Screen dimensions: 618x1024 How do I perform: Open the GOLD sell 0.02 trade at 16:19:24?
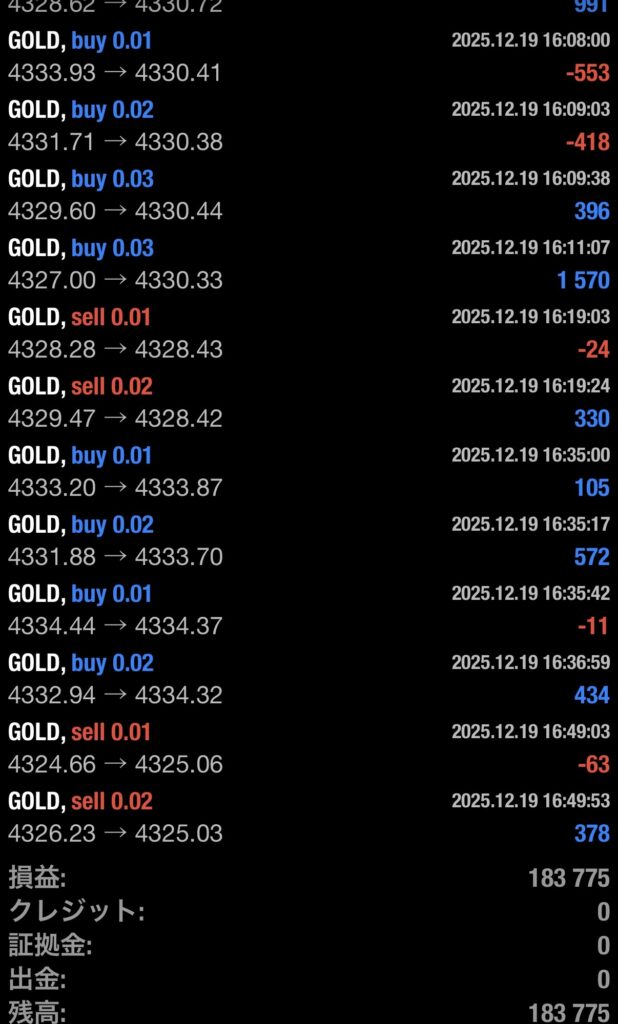pos(308,402)
